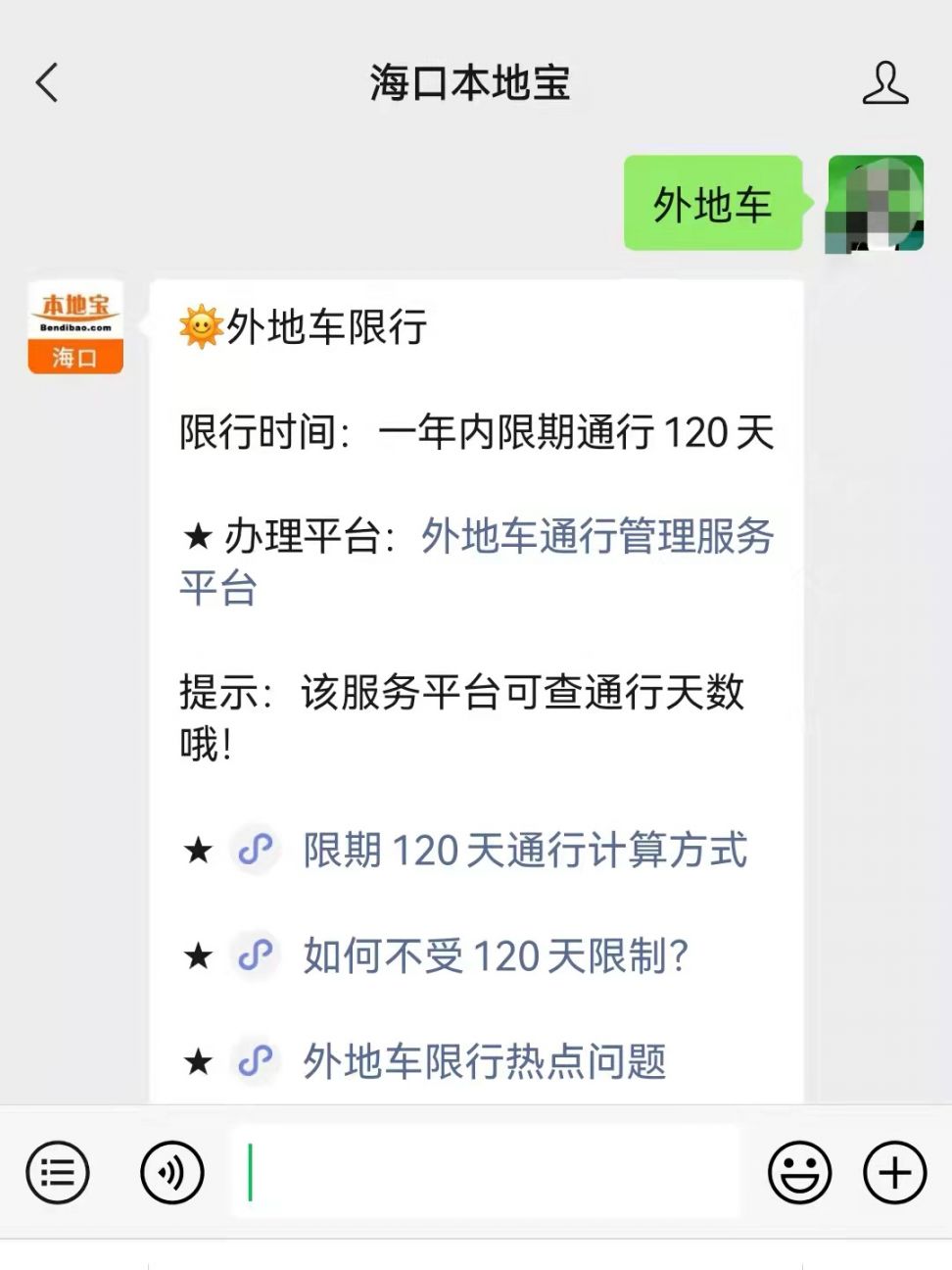Open the 如何不受120天限制 link
This screenshot has height=1270, width=952.
point(495,956)
